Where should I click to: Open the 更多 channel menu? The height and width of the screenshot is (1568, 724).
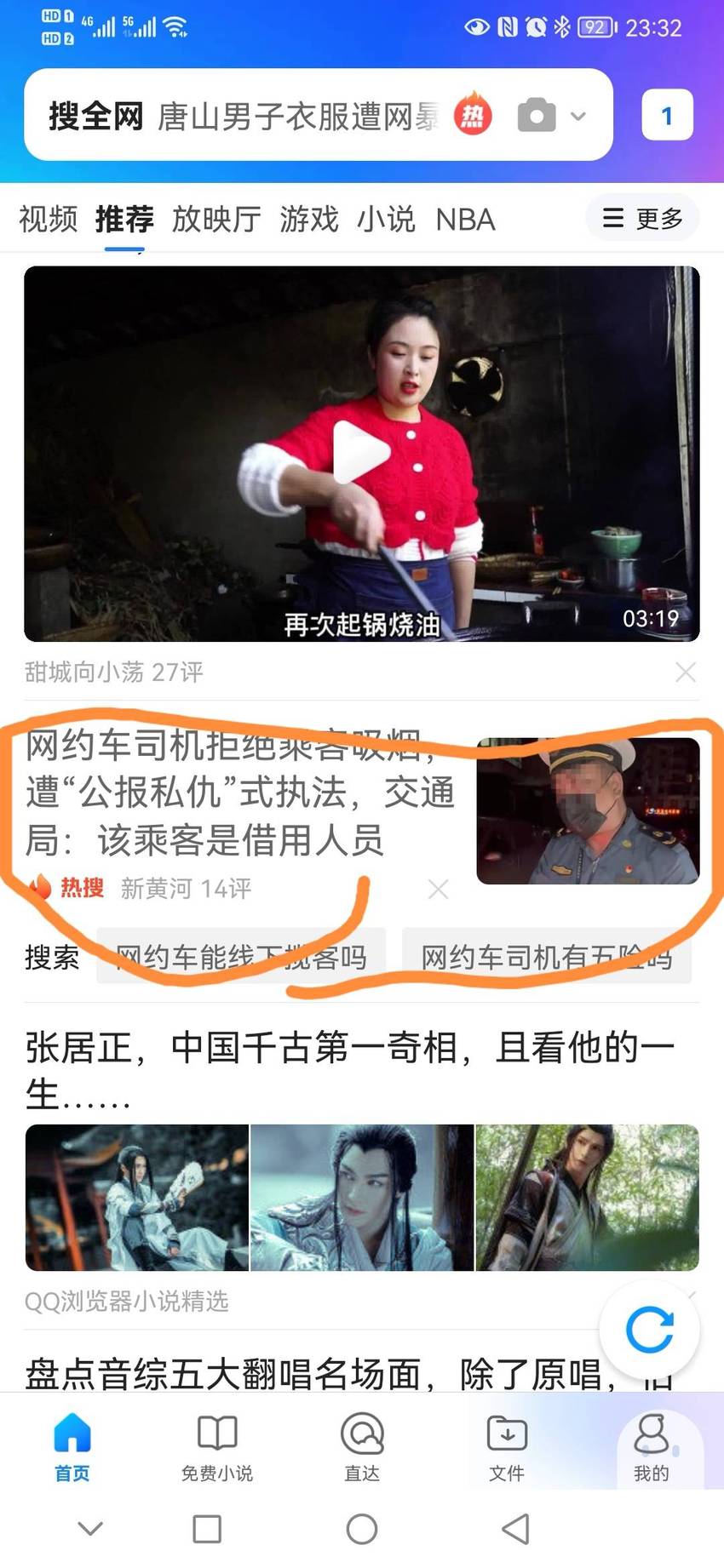(x=643, y=219)
